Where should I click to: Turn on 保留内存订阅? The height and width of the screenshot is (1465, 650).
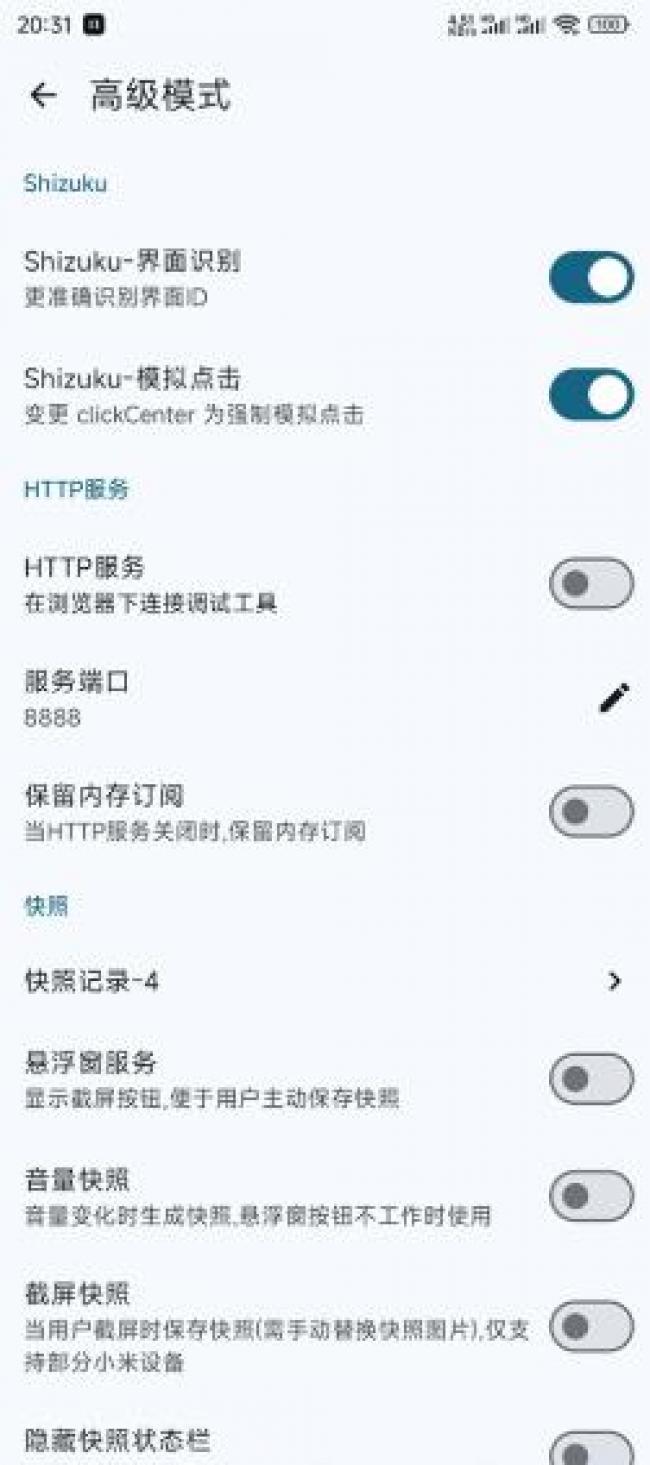[590, 811]
